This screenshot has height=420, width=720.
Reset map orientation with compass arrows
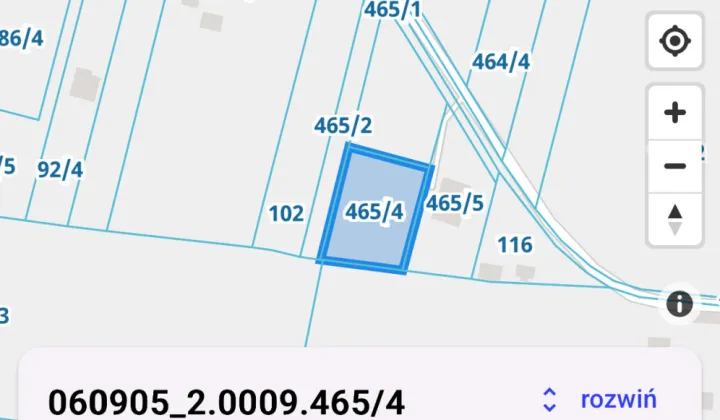pos(675,218)
